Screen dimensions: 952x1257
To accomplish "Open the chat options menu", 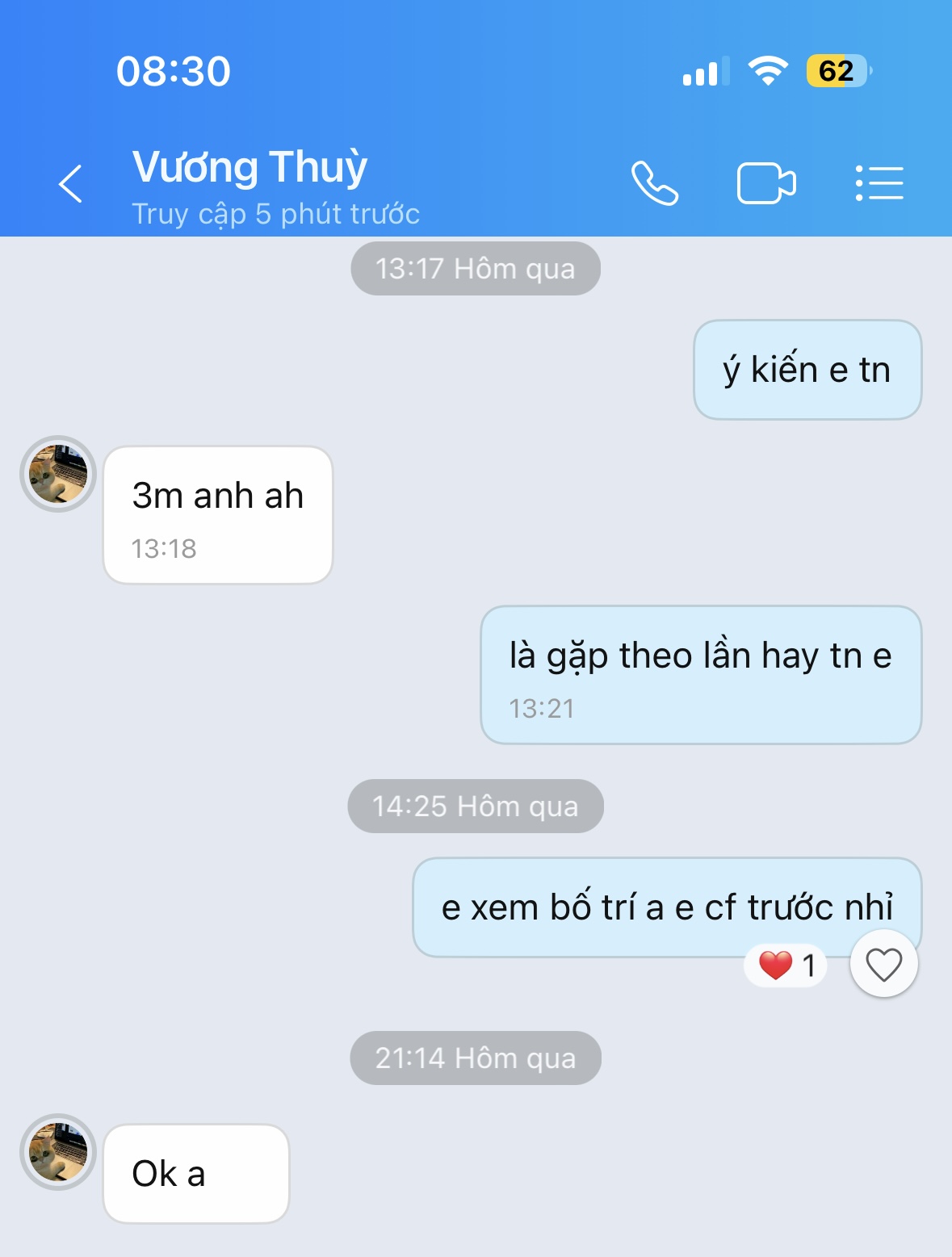I will tap(879, 183).
